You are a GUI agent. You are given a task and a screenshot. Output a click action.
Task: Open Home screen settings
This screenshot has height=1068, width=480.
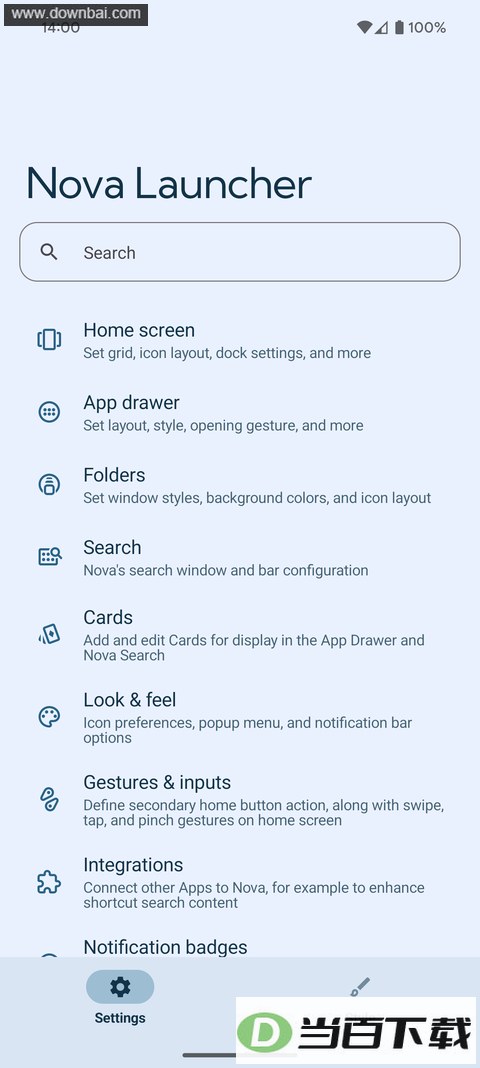pos(240,340)
